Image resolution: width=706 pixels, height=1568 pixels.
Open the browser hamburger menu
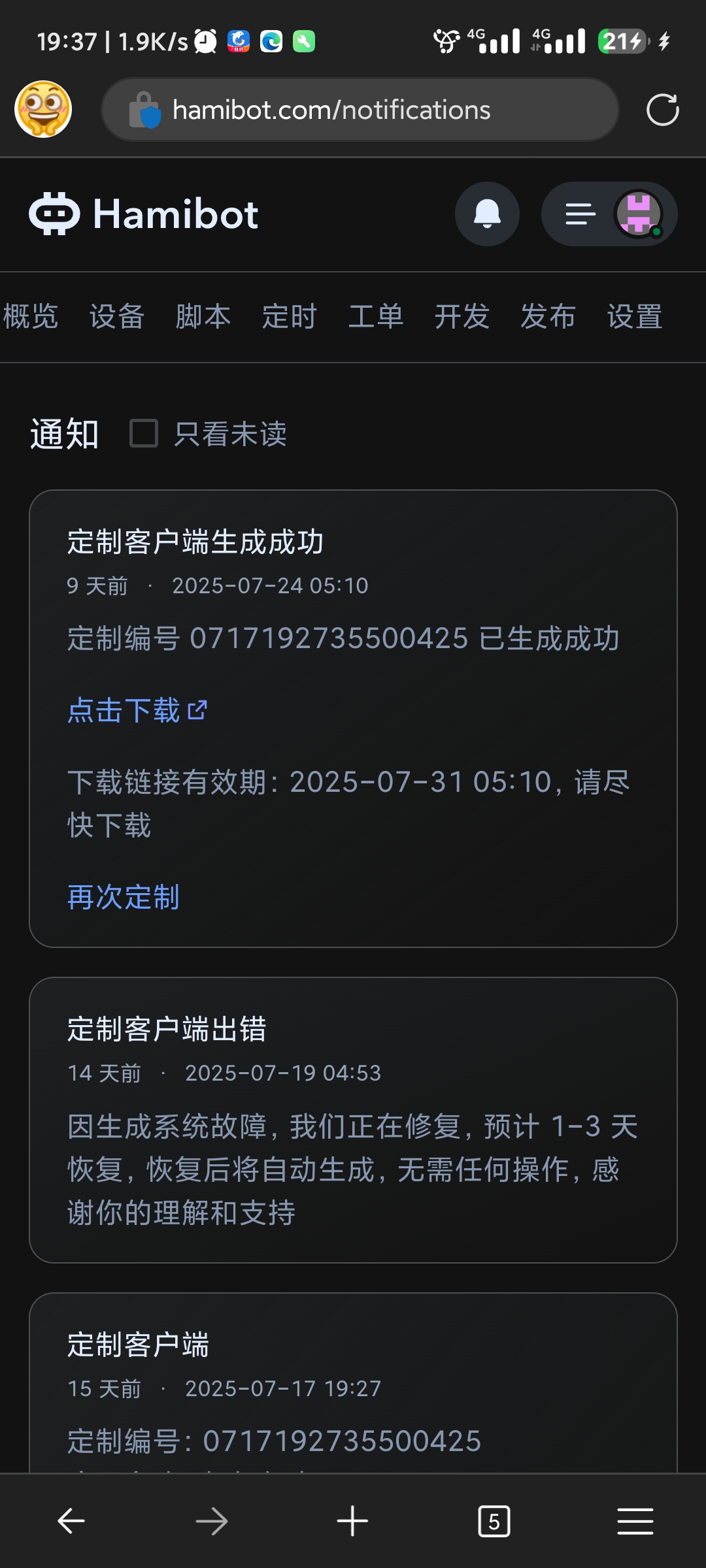click(635, 1522)
